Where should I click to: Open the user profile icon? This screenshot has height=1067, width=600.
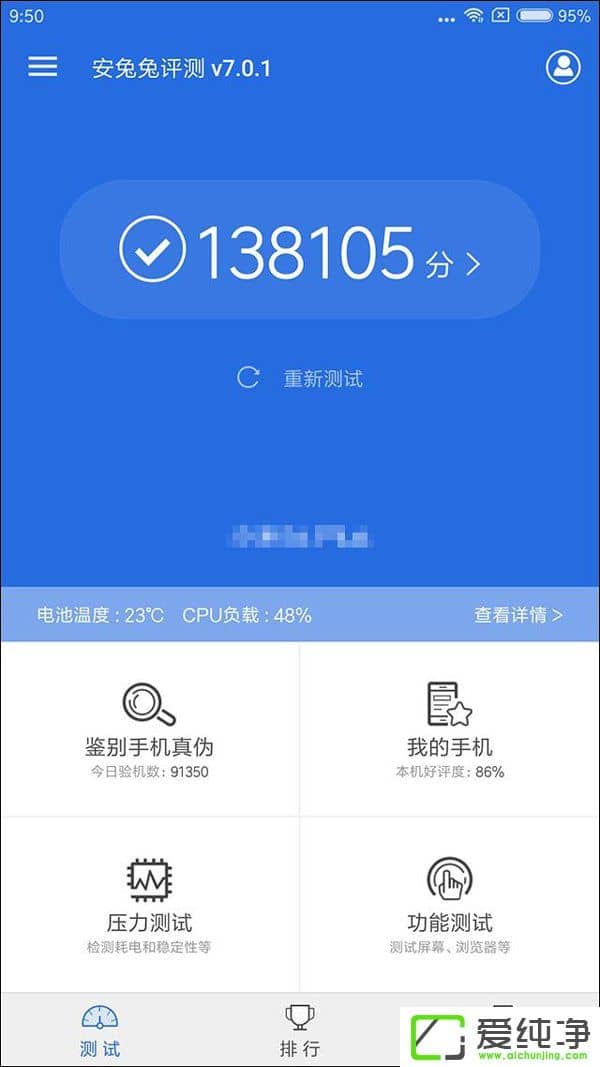tap(563, 67)
